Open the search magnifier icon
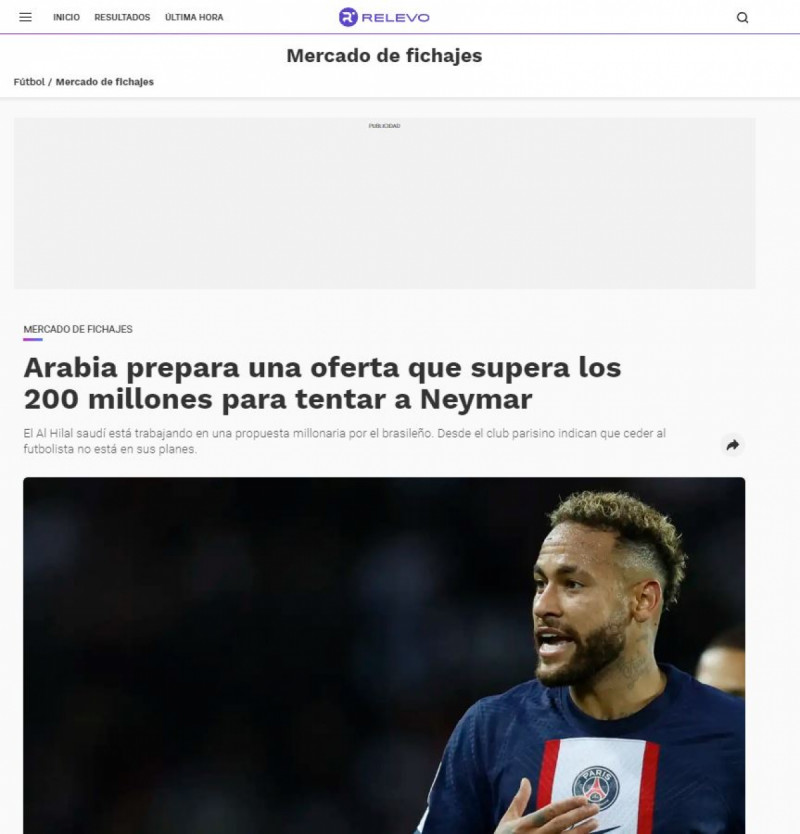This screenshot has height=834, width=800. coord(742,17)
